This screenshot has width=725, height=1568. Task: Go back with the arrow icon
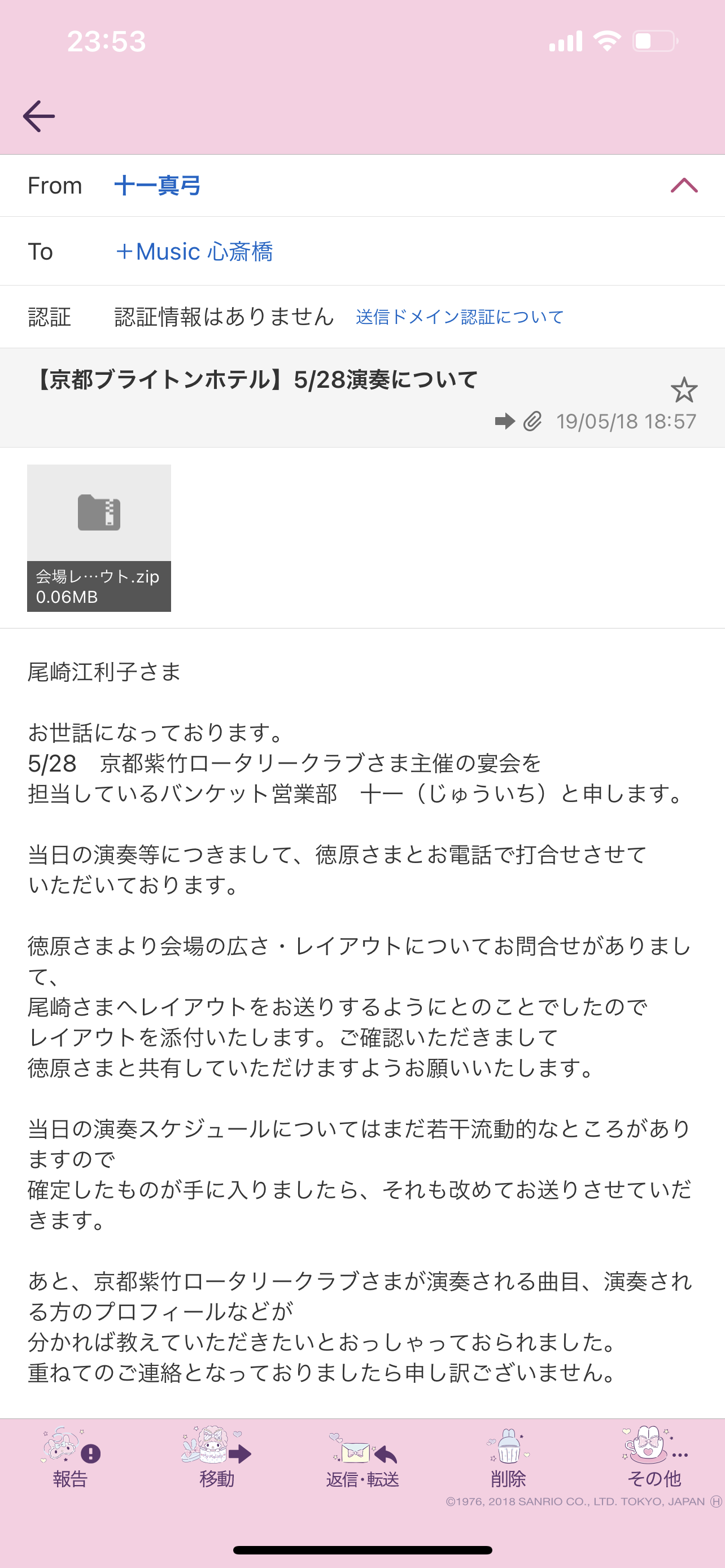[39, 116]
